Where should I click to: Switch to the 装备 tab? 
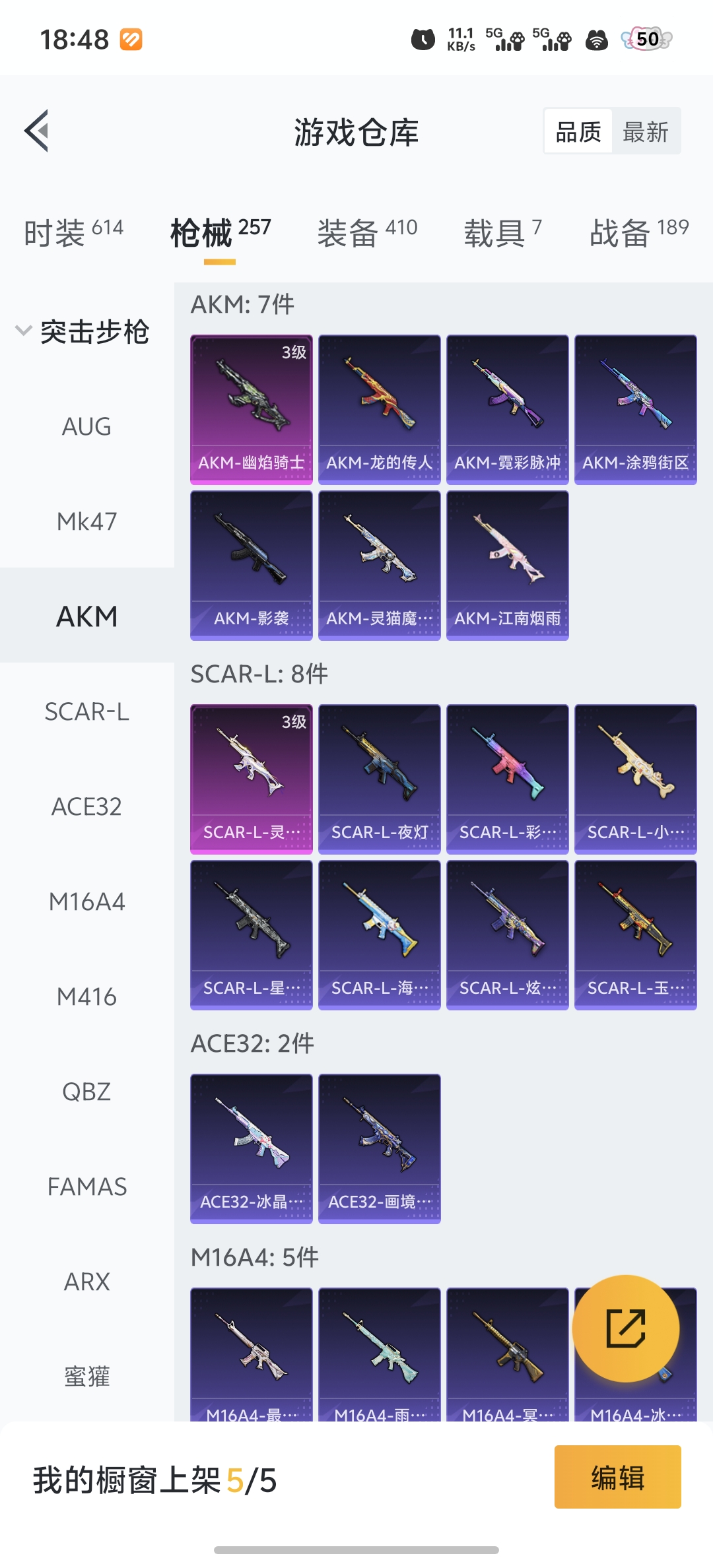point(367,232)
